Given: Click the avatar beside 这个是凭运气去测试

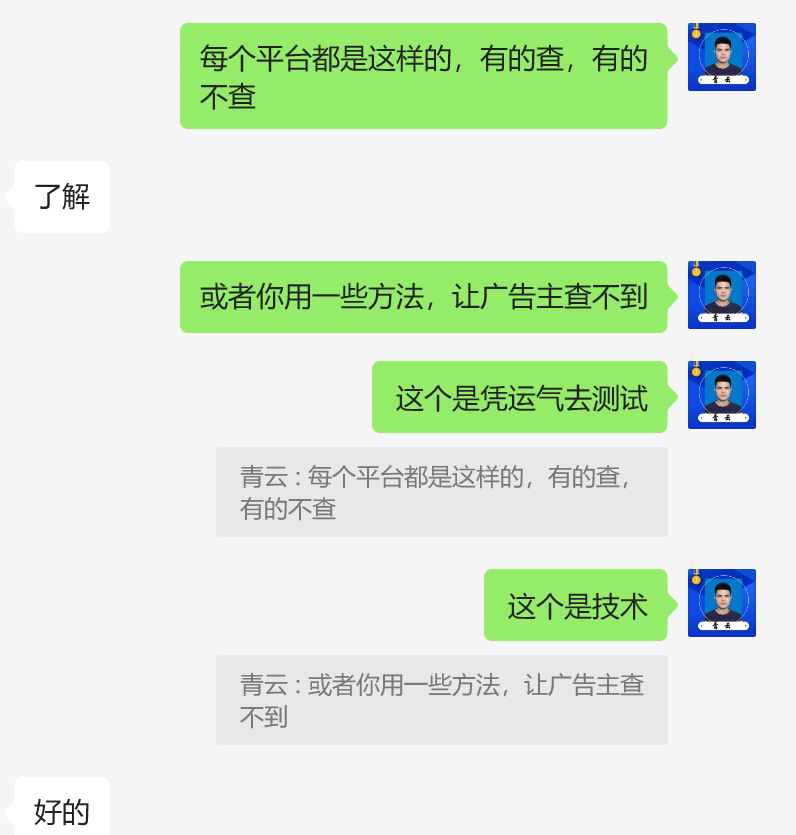Looking at the screenshot, I should pyautogui.click(x=722, y=396).
